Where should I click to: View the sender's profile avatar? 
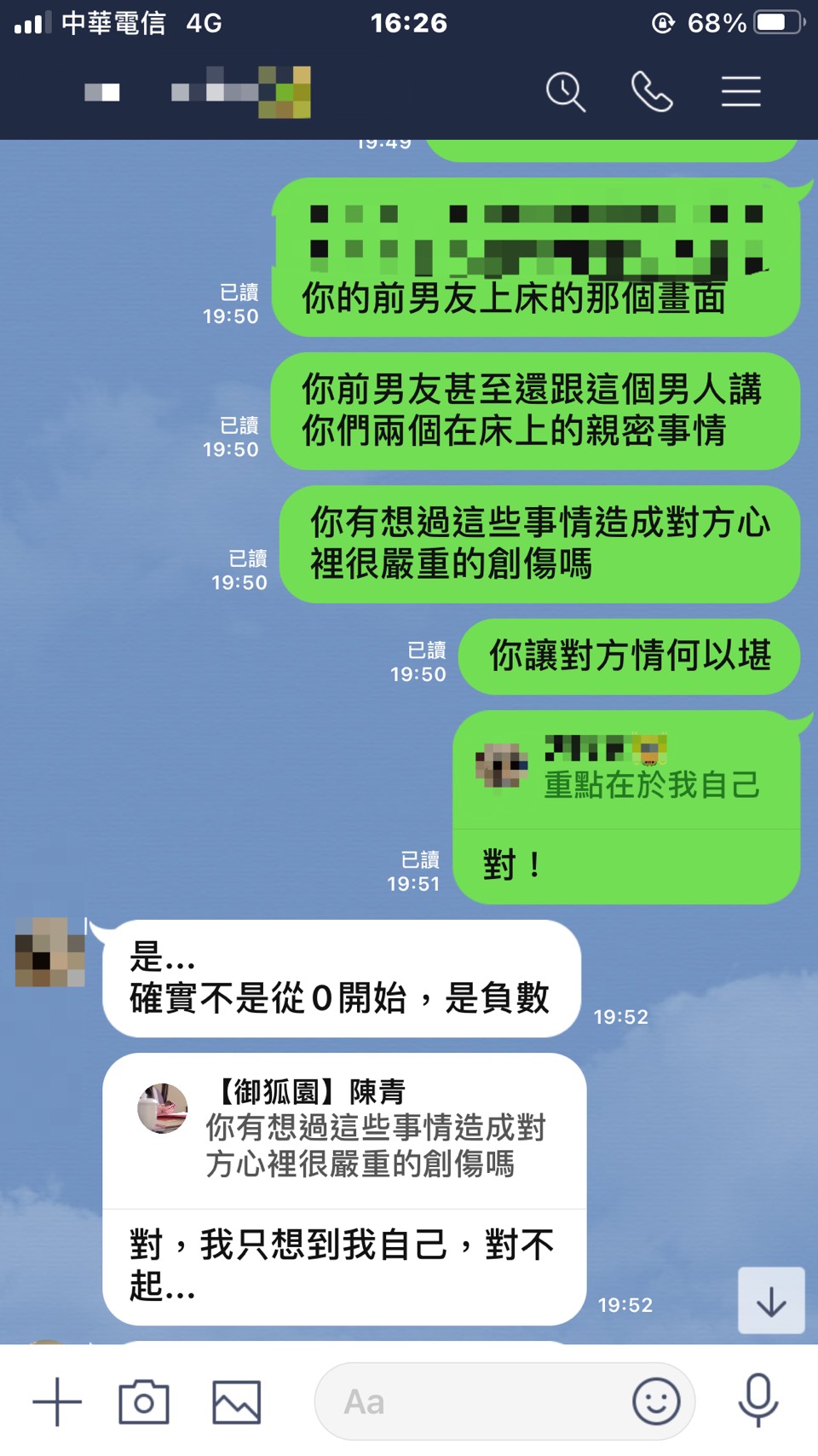pyautogui.click(x=50, y=952)
